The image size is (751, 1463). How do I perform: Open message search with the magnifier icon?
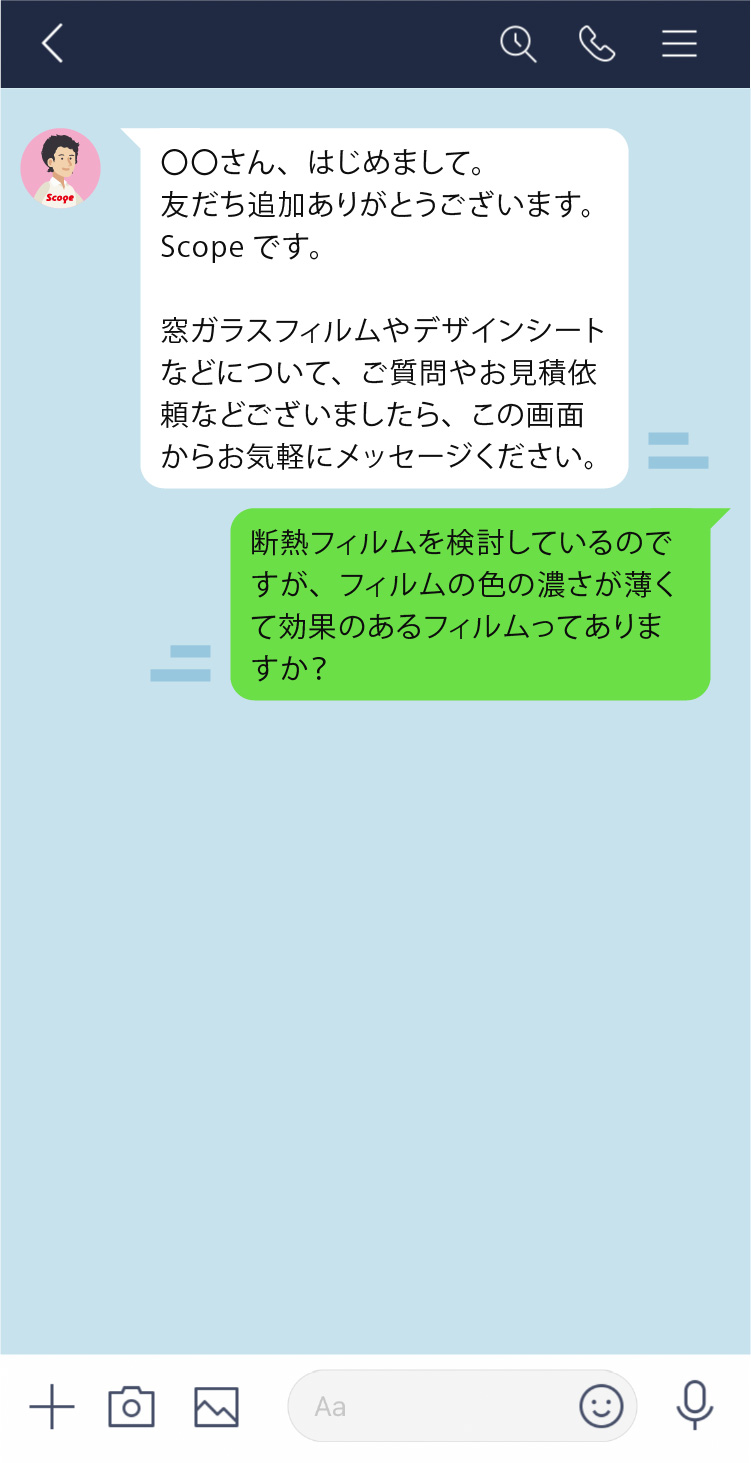(x=519, y=44)
